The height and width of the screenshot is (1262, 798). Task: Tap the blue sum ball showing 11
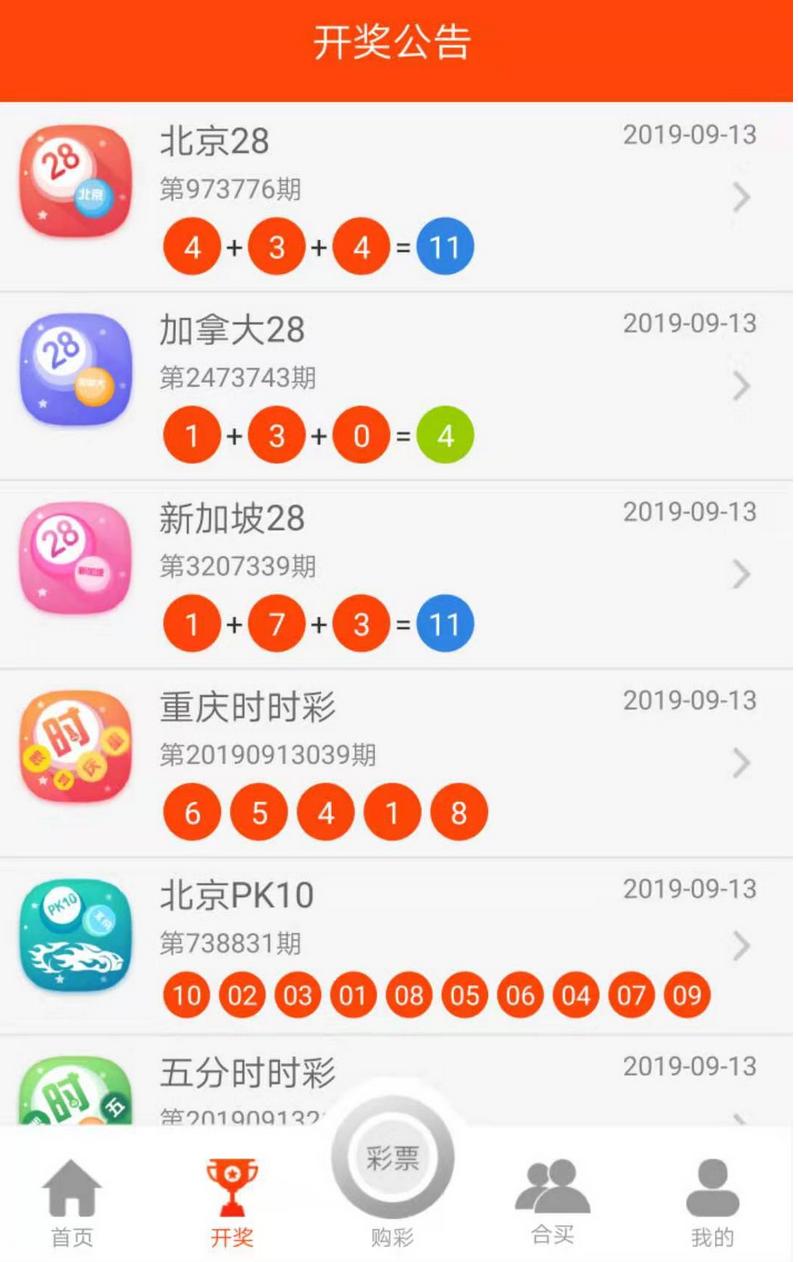click(x=446, y=246)
